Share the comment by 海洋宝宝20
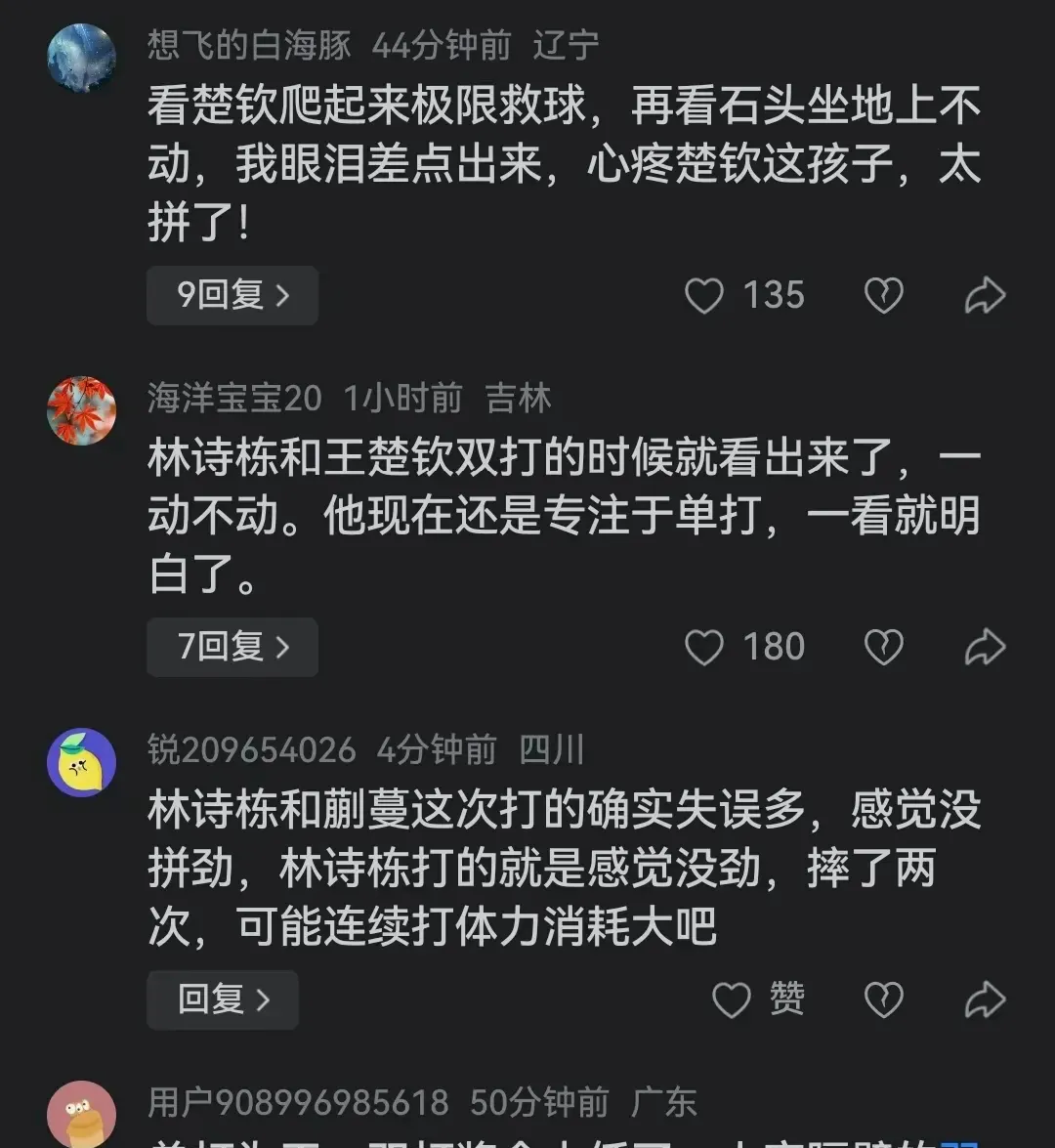The image size is (1055, 1148). (x=986, y=647)
